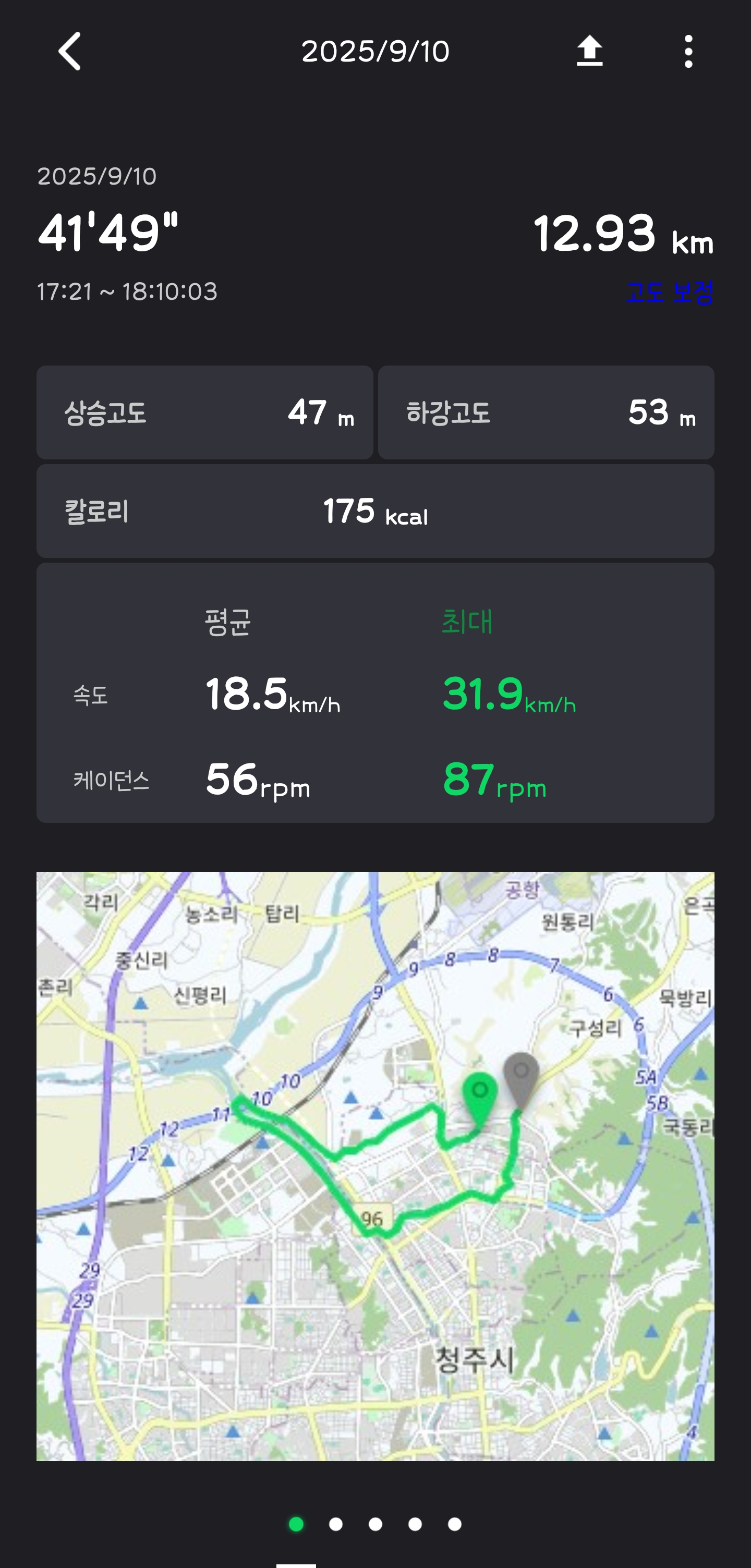Tap the 고도 보정 link
This screenshot has height=1568, width=751.
click(670, 292)
